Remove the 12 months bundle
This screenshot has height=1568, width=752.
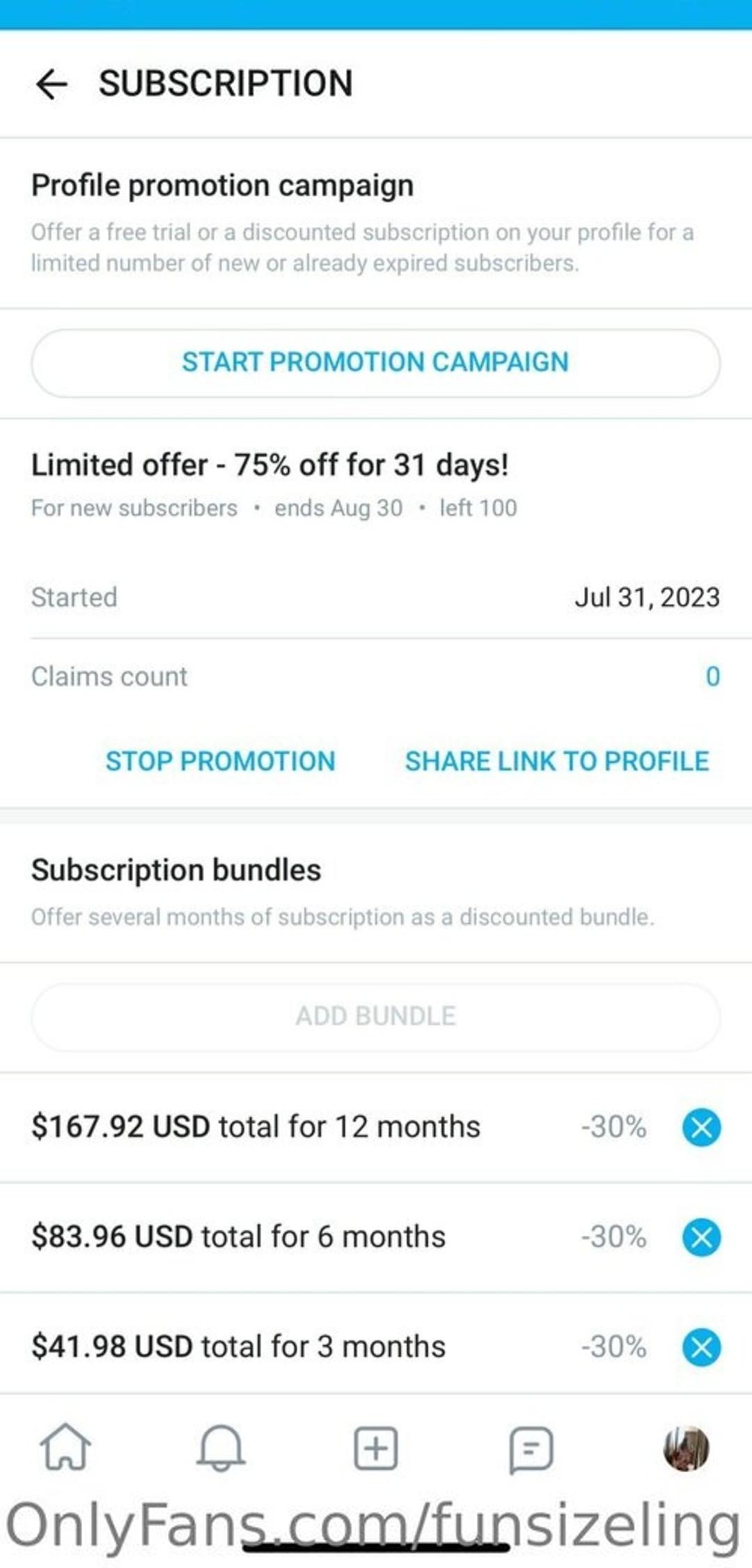pyautogui.click(x=701, y=1127)
